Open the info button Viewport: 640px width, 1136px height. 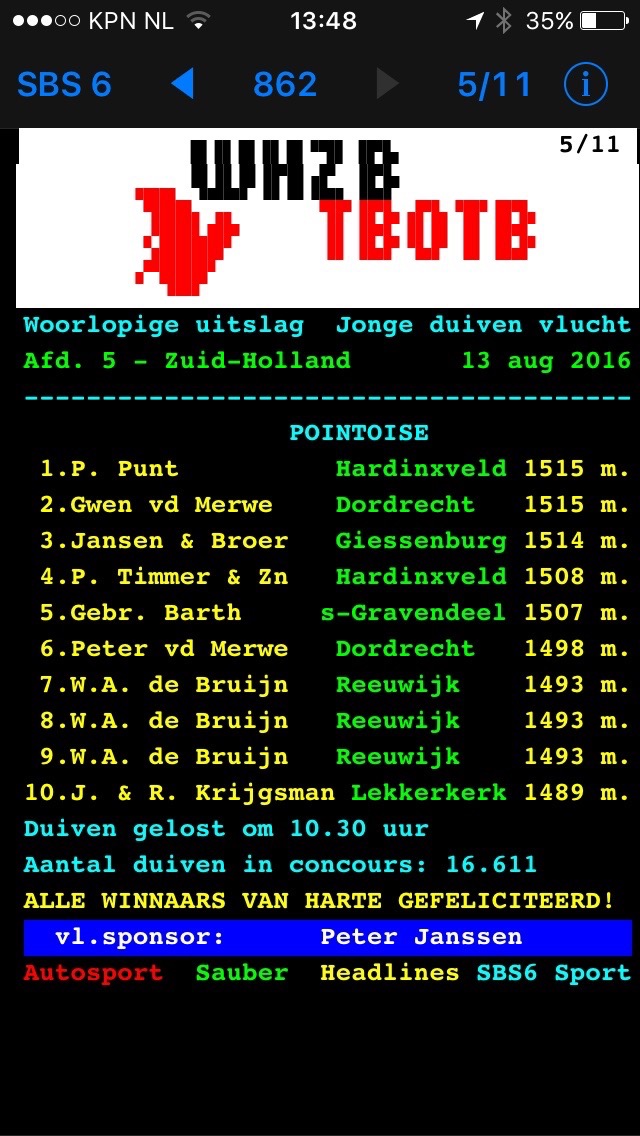(585, 85)
